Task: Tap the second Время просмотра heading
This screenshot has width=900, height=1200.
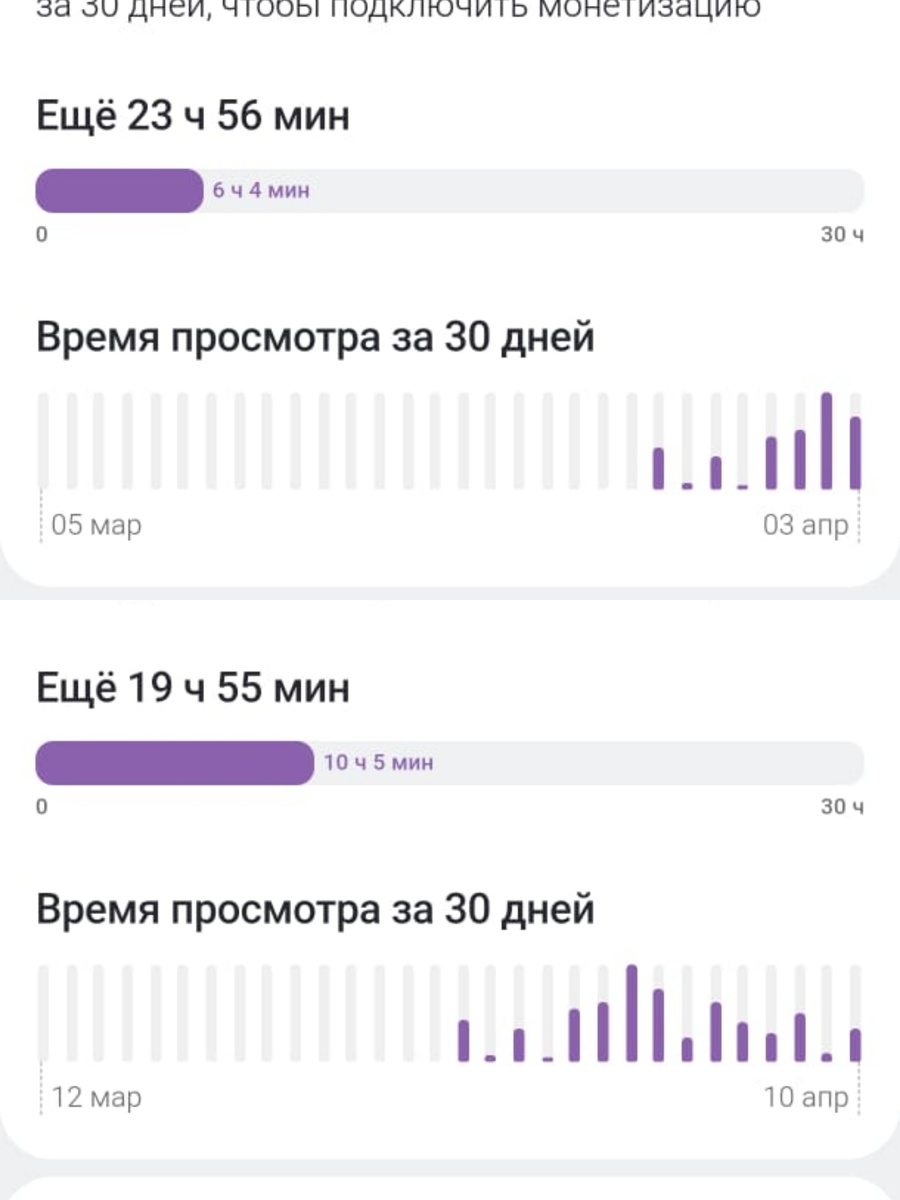Action: (x=314, y=910)
